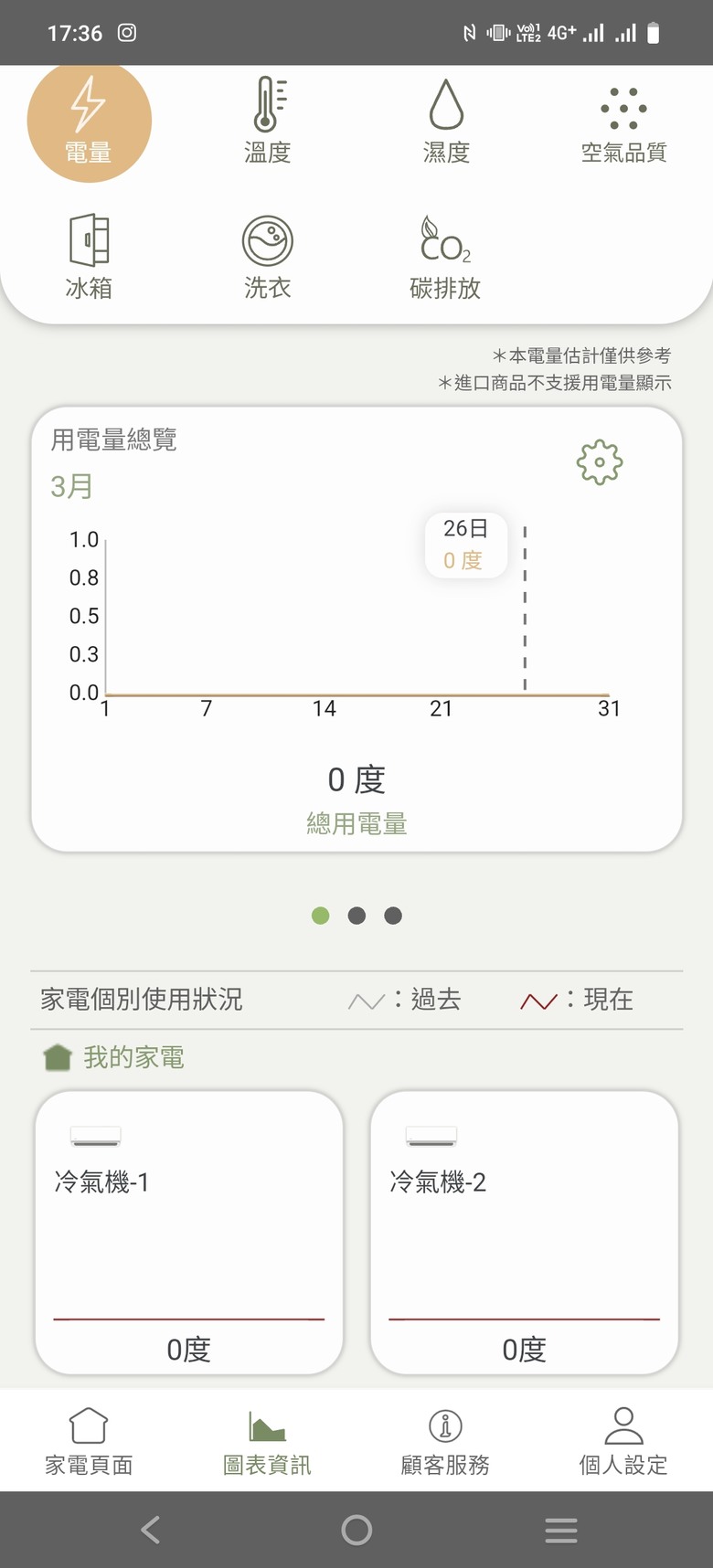713x1568 pixels.
Task: Switch to the 溫度 temperature view
Action: click(x=267, y=121)
